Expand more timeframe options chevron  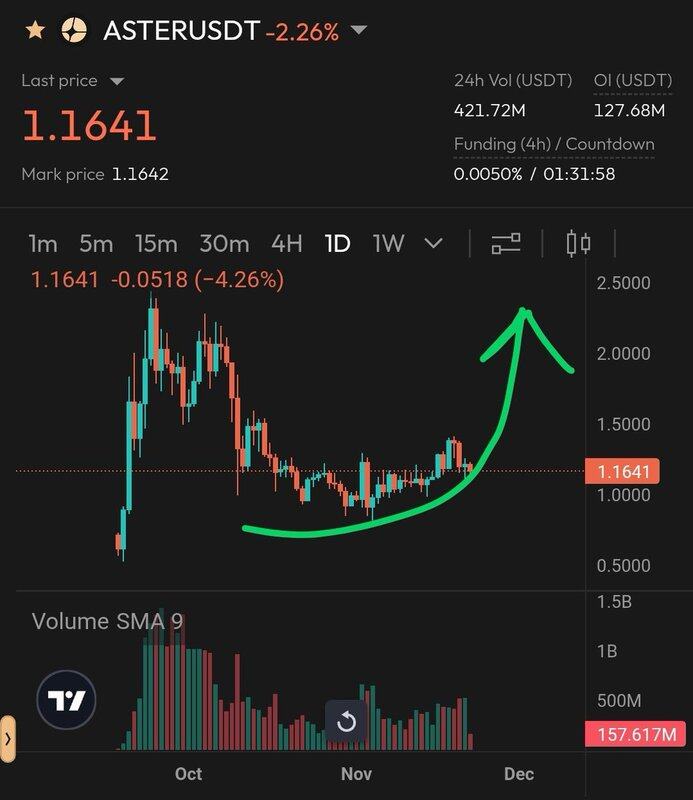(x=433, y=243)
